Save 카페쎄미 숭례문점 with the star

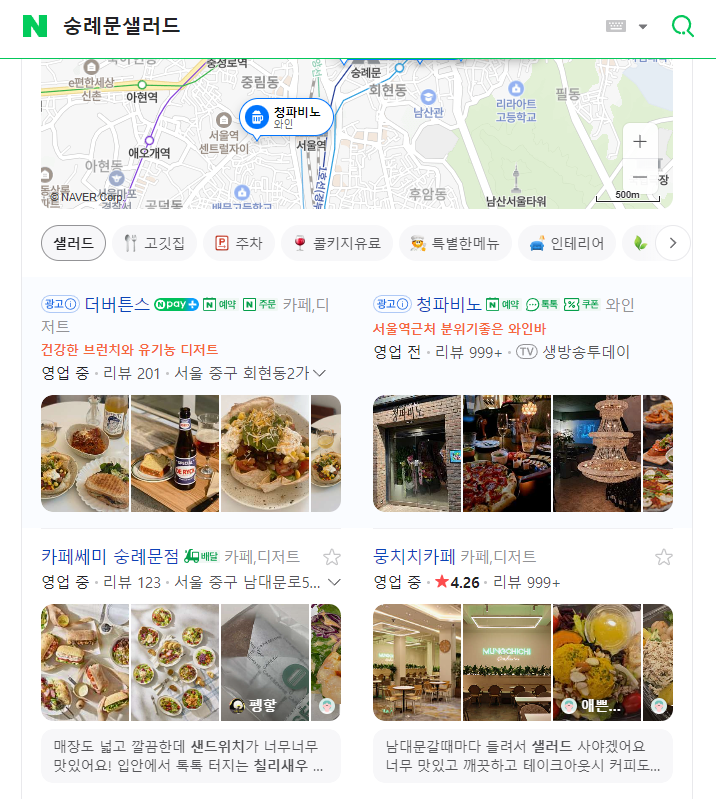coord(332,557)
